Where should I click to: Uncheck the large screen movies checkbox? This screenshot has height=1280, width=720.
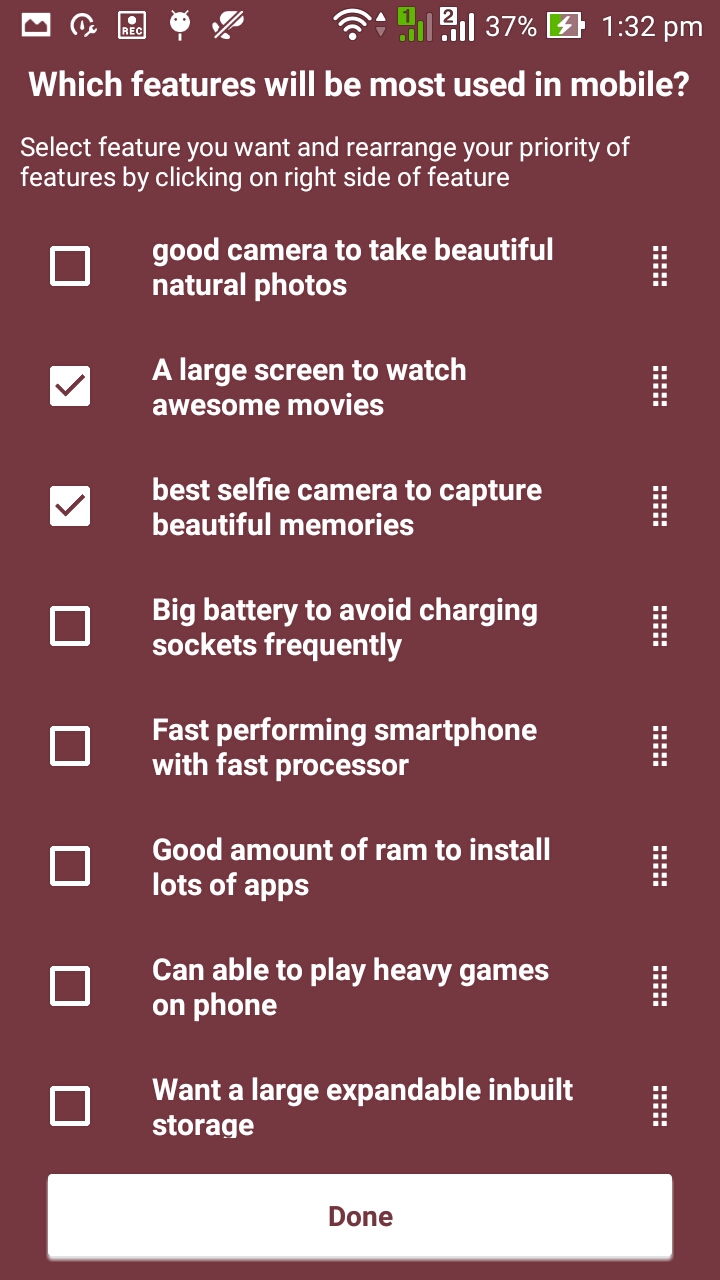pos(70,387)
